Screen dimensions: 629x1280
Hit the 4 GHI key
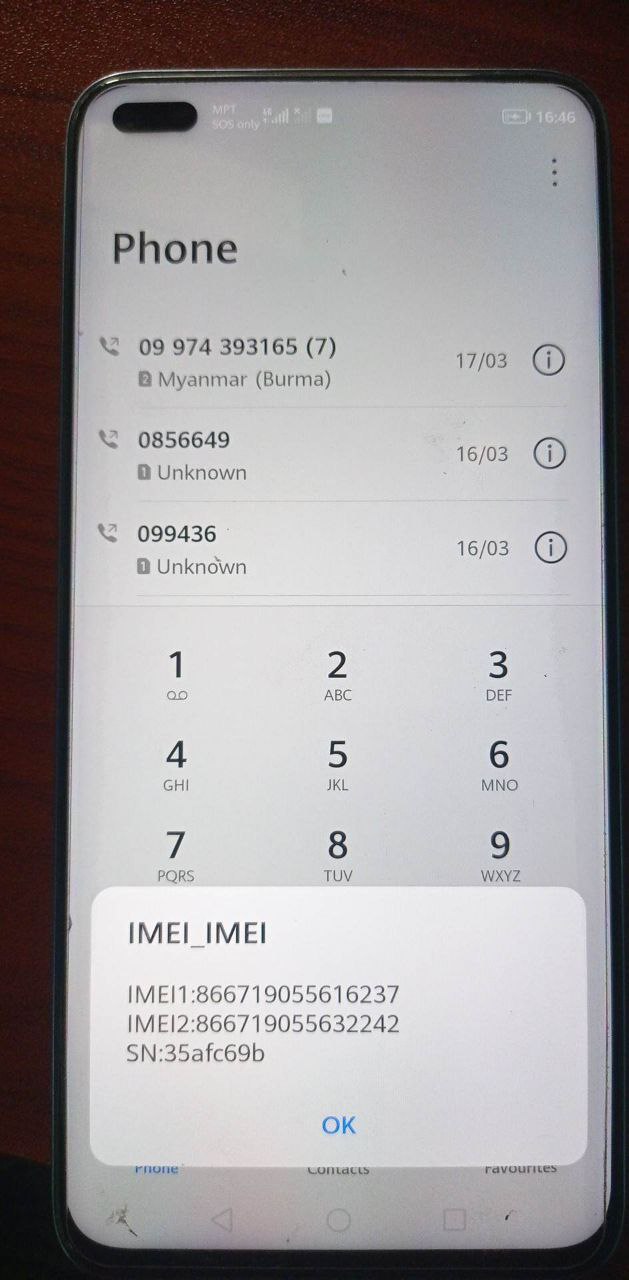click(x=176, y=766)
